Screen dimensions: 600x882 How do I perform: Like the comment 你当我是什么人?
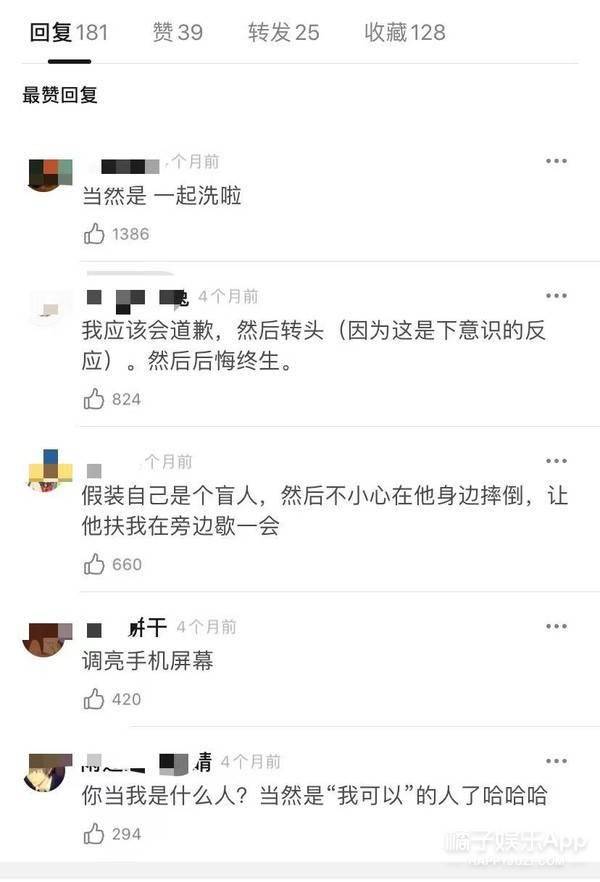point(95,834)
